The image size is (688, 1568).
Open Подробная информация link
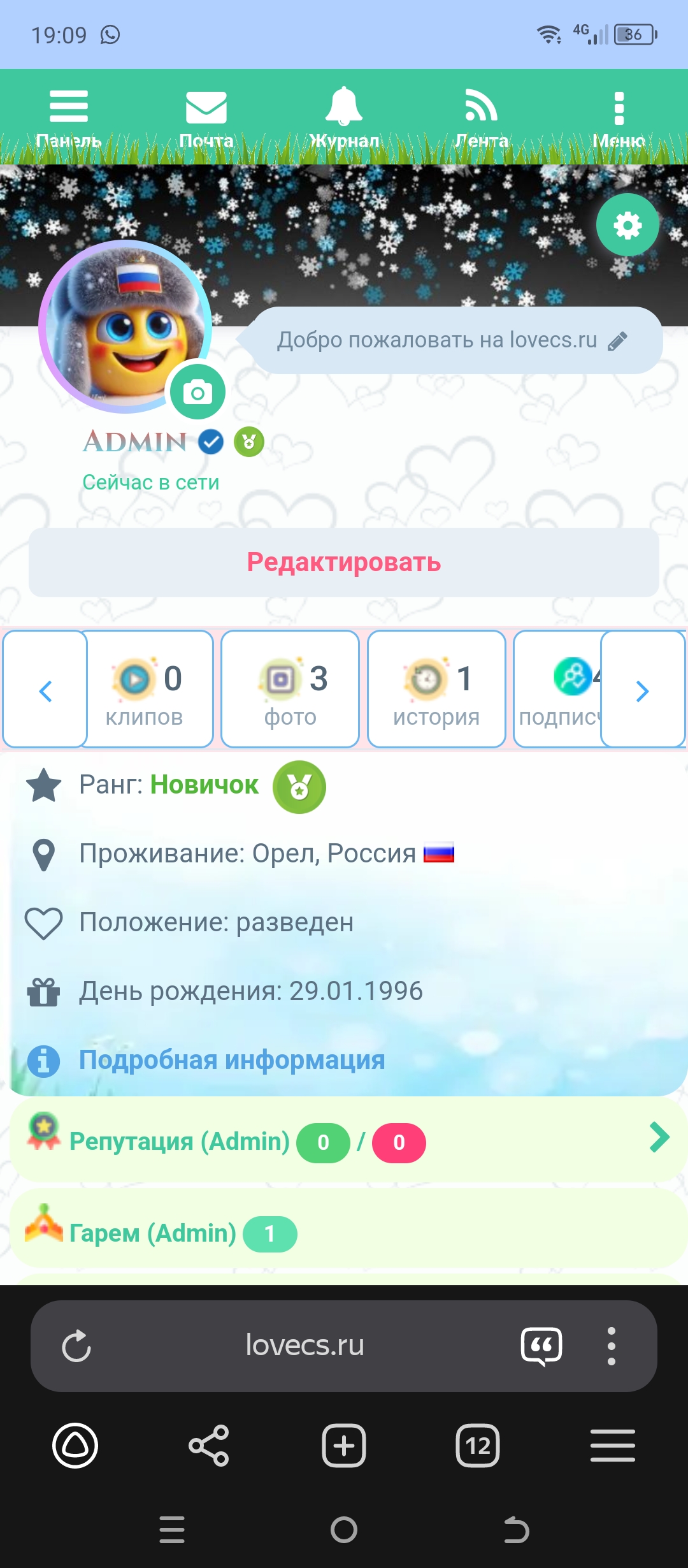click(232, 1060)
